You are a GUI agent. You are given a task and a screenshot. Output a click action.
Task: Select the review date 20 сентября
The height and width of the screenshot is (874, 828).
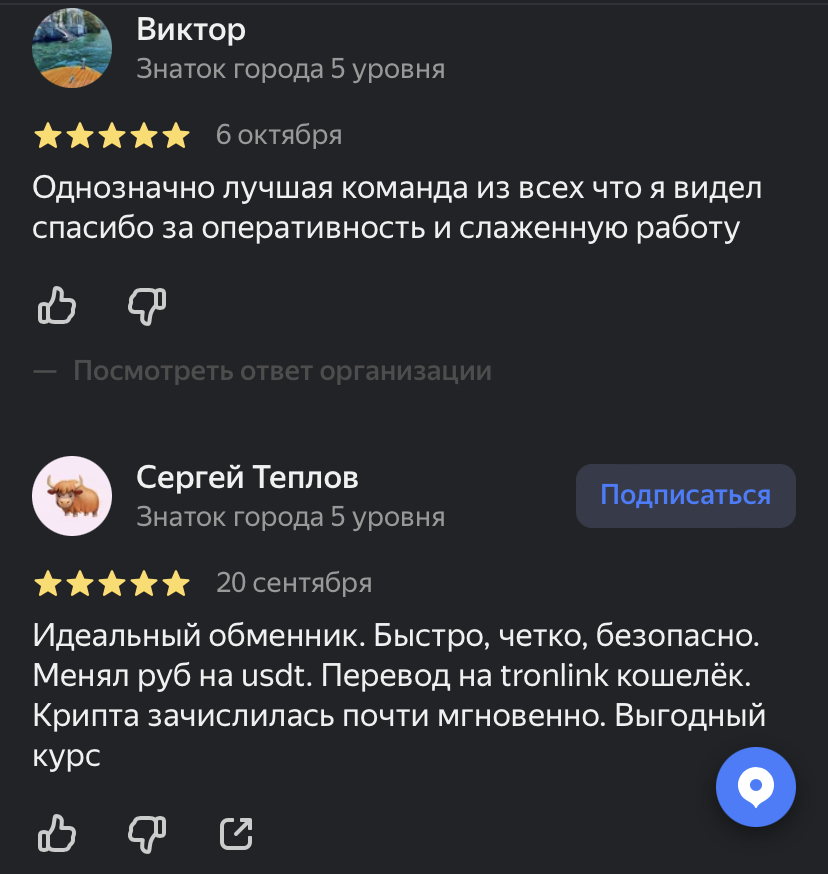[294, 583]
